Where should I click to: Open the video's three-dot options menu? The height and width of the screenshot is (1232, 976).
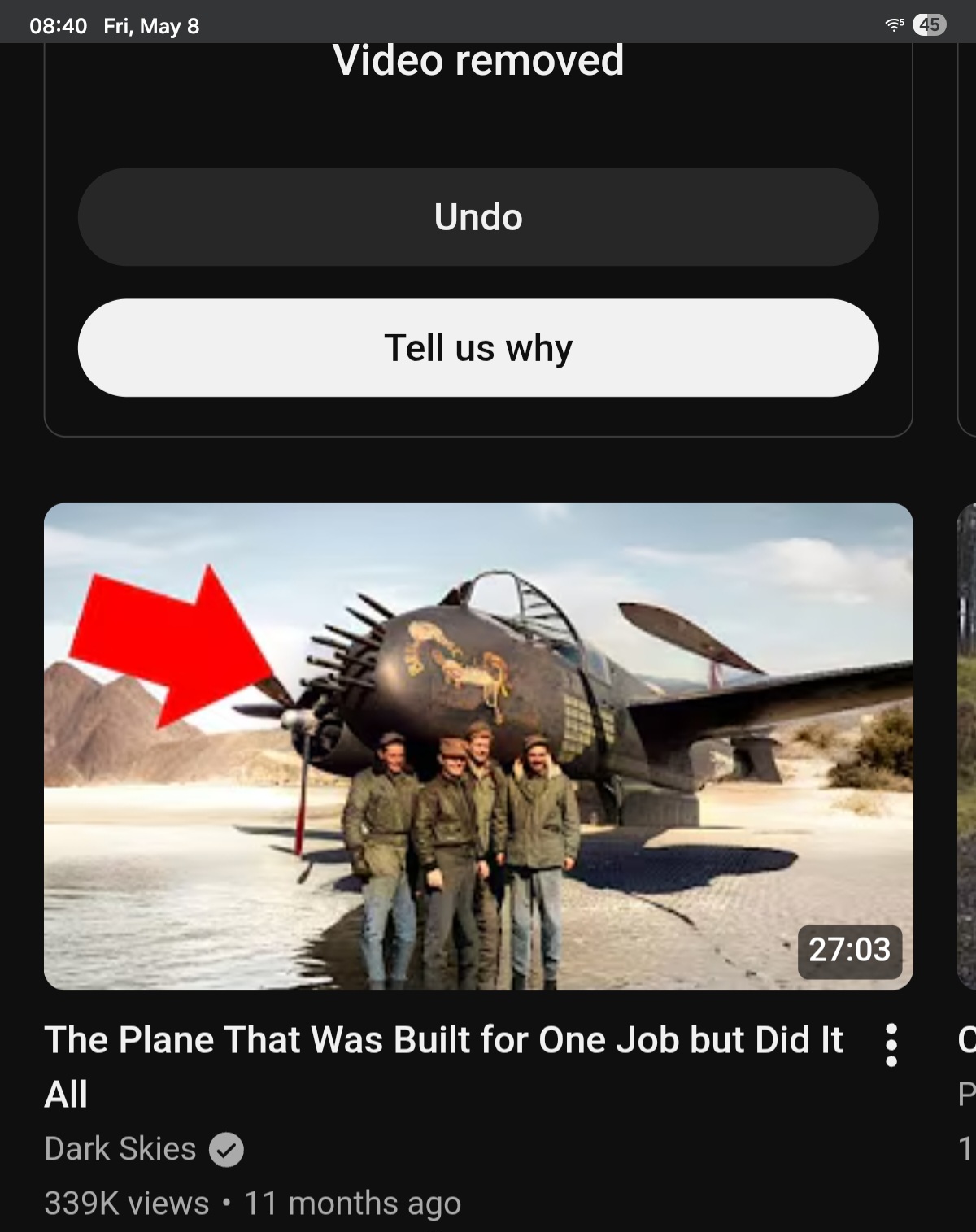coord(891,1045)
